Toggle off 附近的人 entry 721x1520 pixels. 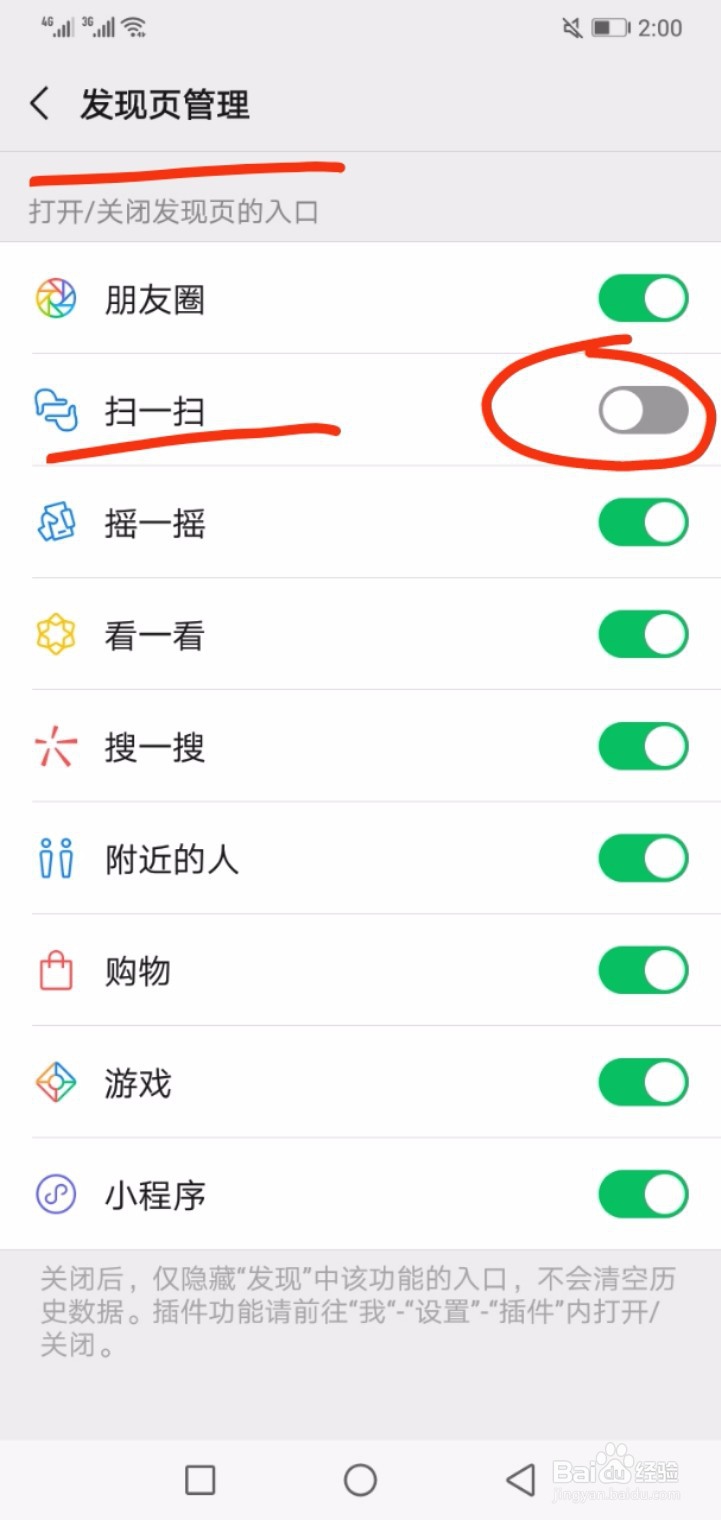tap(643, 858)
